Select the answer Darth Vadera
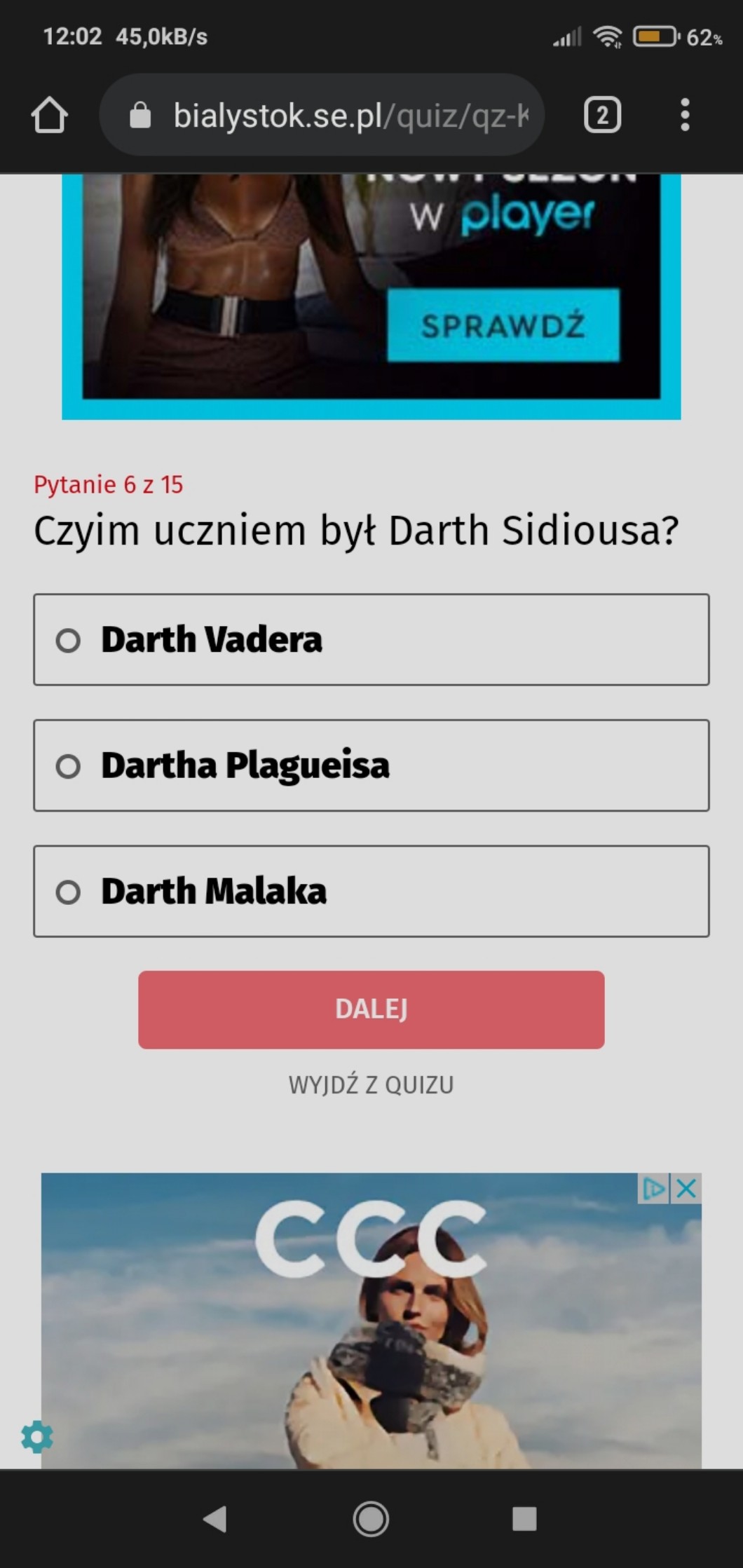The width and height of the screenshot is (743, 1568). tap(371, 639)
